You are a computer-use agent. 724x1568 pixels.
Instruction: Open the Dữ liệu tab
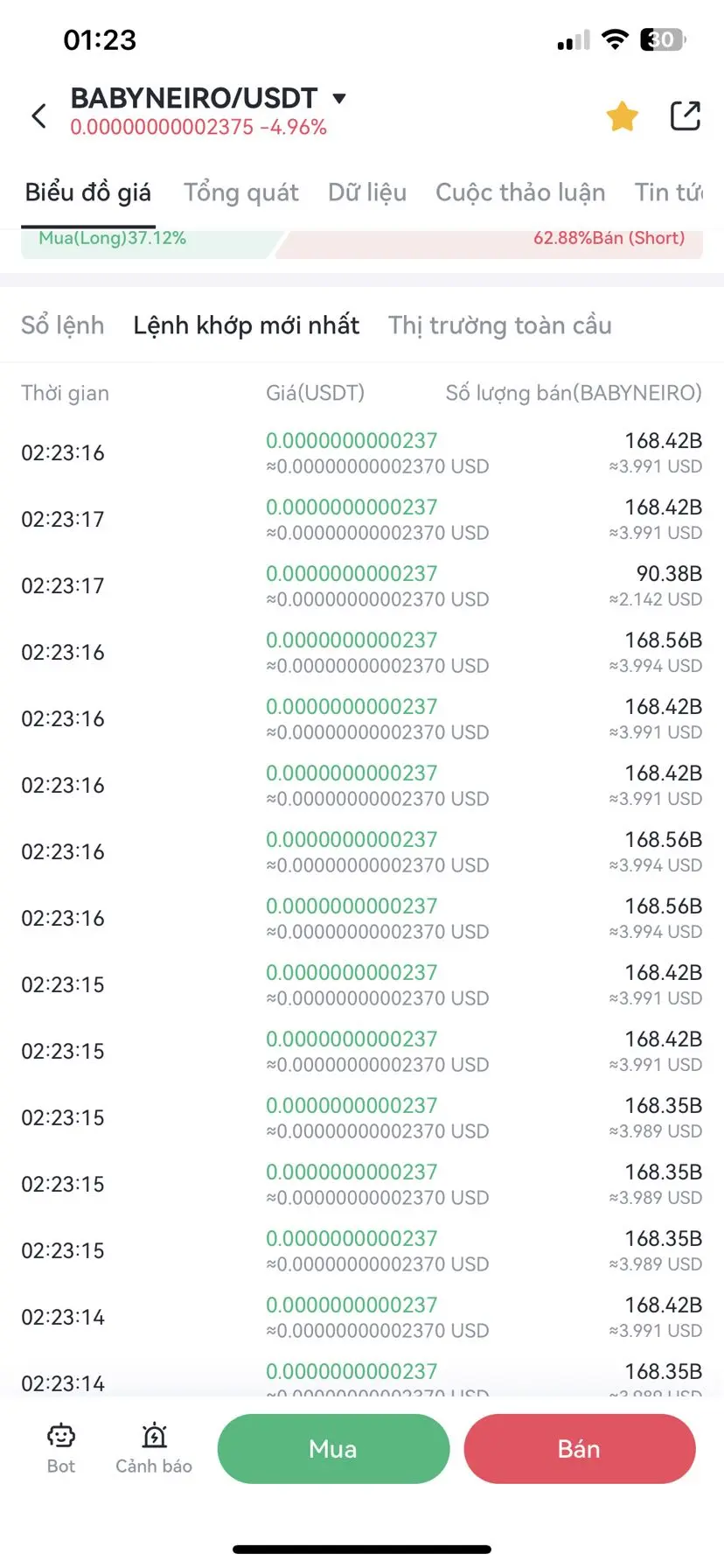click(x=367, y=192)
